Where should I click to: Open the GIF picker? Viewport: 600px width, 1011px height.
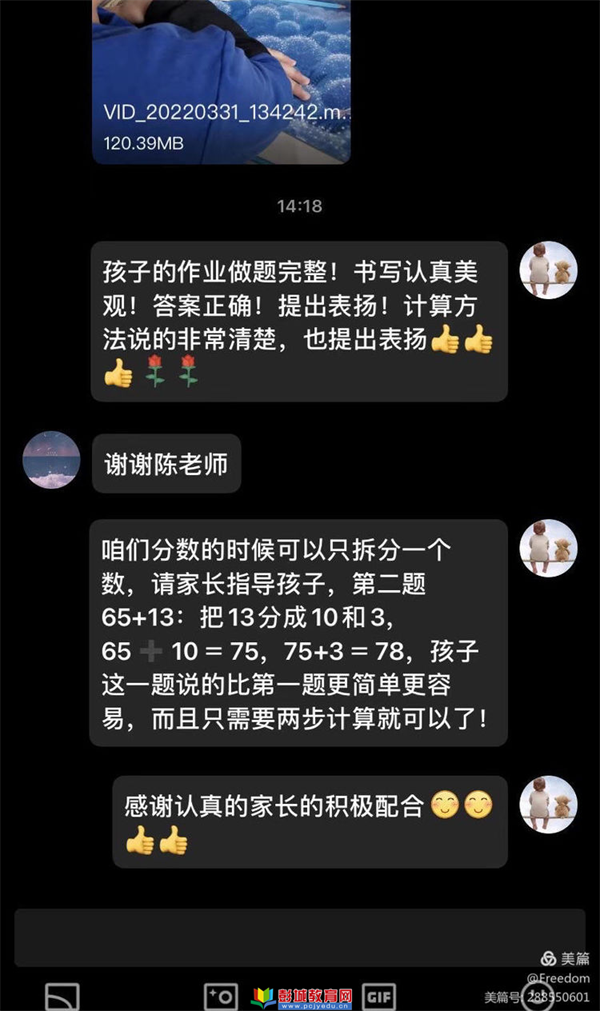pos(379,996)
